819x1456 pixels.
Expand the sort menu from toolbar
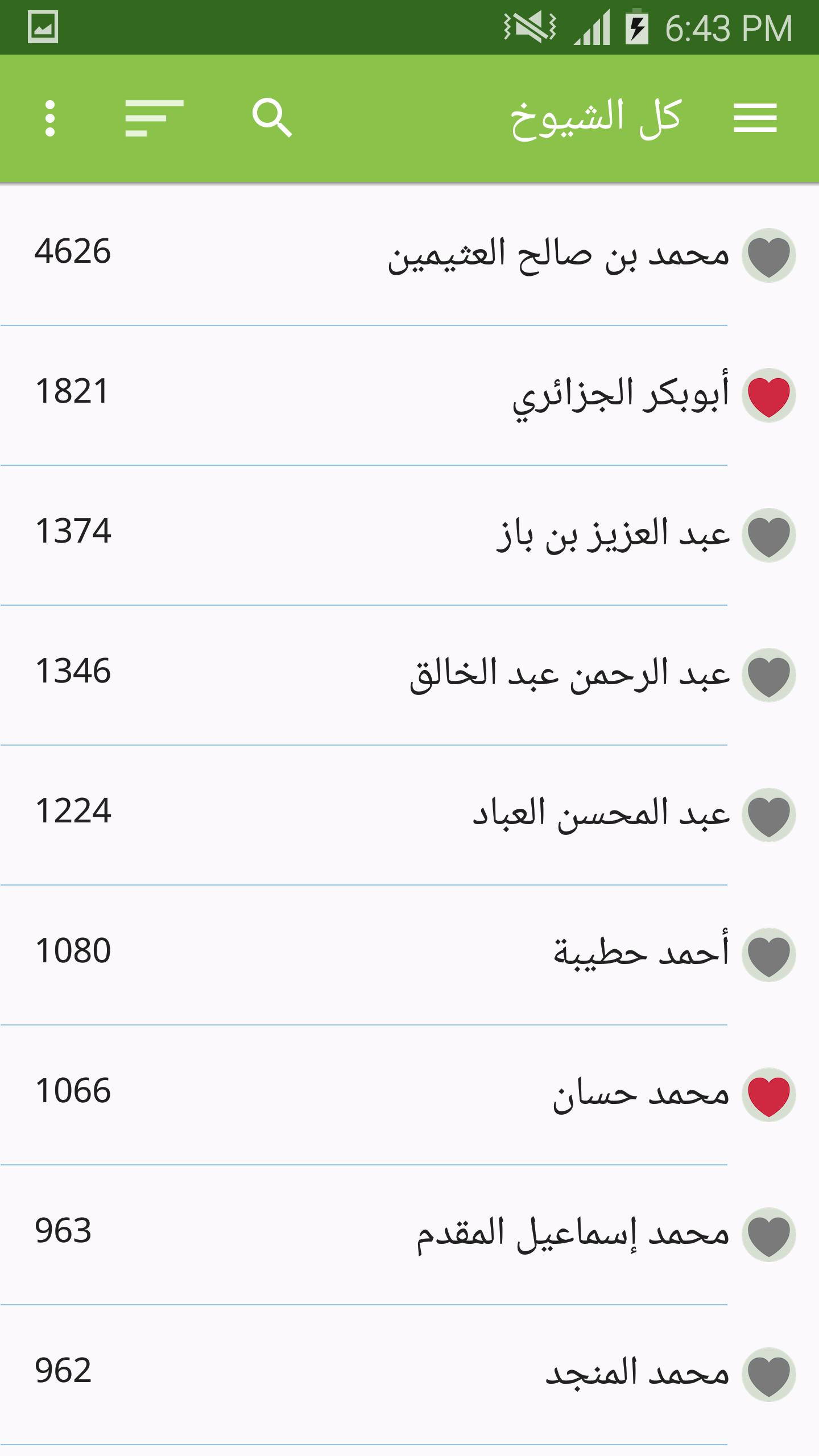[155, 119]
